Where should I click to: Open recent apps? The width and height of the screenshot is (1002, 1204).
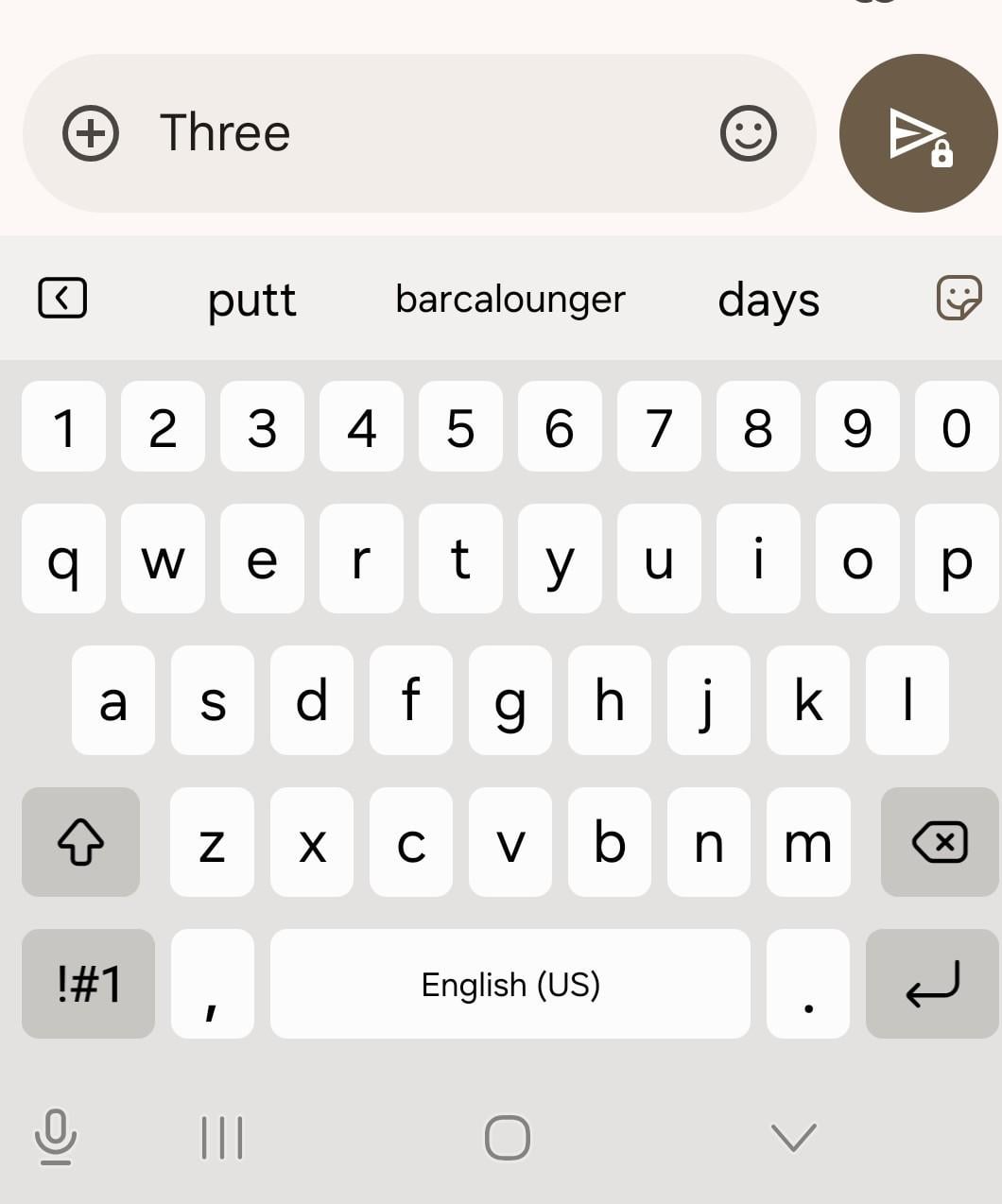(222, 1137)
